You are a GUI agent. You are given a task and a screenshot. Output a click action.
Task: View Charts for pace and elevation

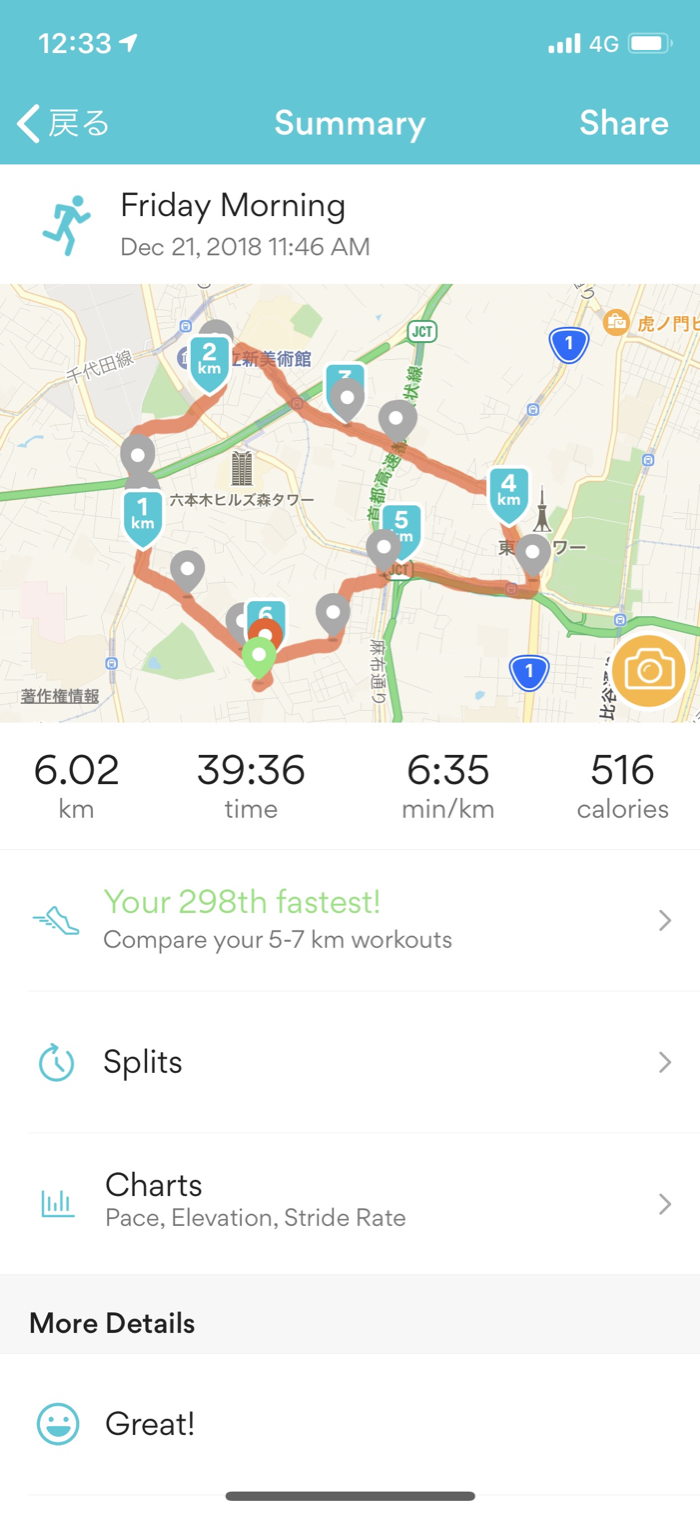click(x=350, y=1200)
